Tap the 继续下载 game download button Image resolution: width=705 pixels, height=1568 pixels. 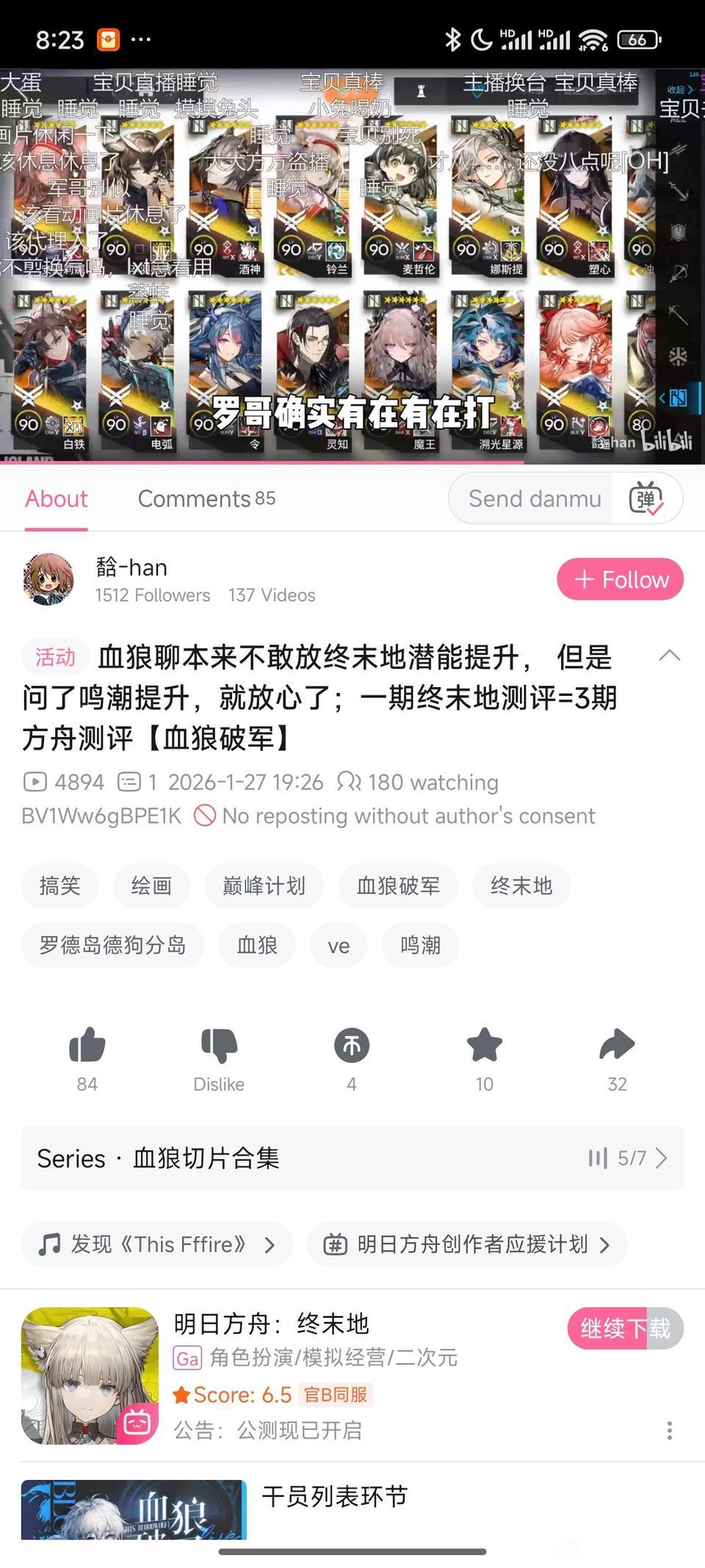tap(625, 1328)
